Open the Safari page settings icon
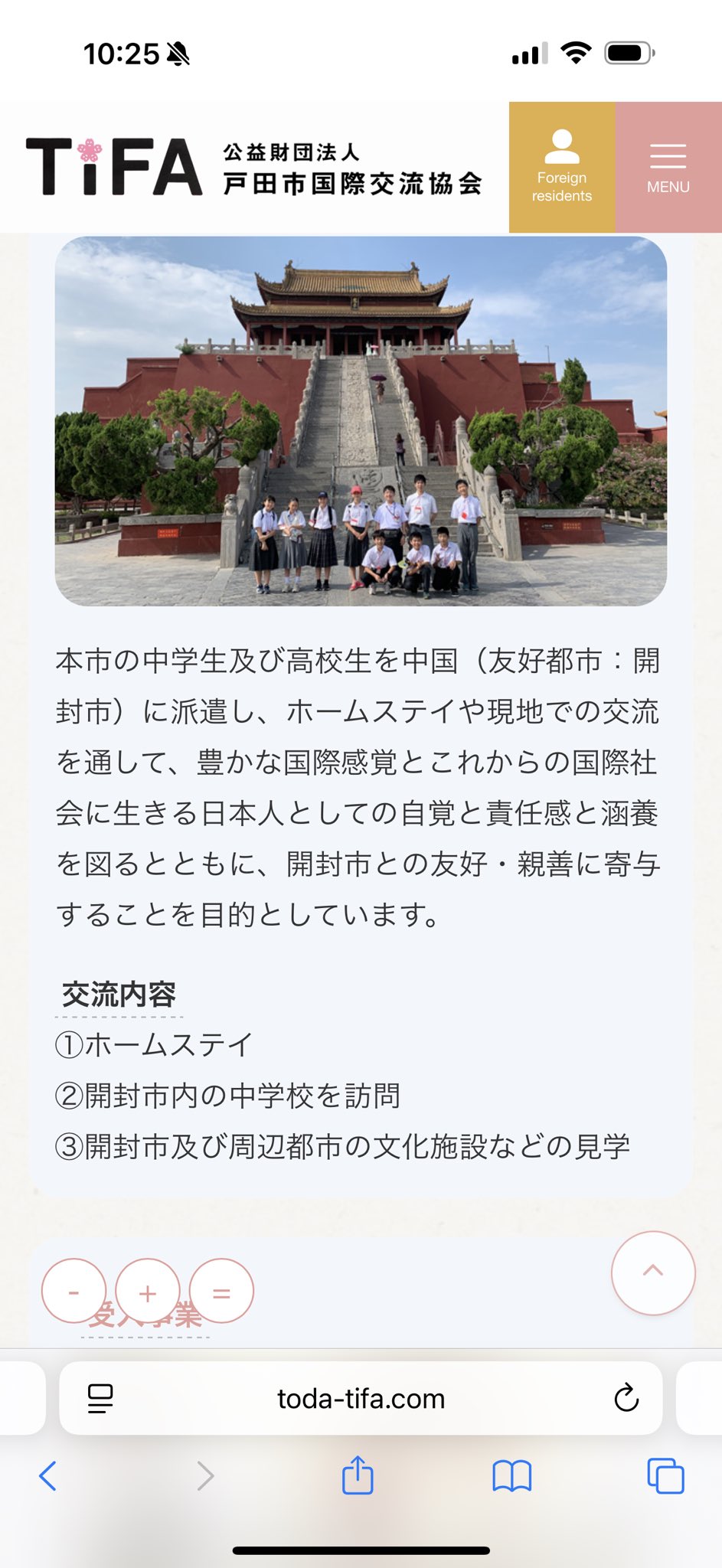This screenshot has height=1568, width=722. pyautogui.click(x=100, y=1398)
